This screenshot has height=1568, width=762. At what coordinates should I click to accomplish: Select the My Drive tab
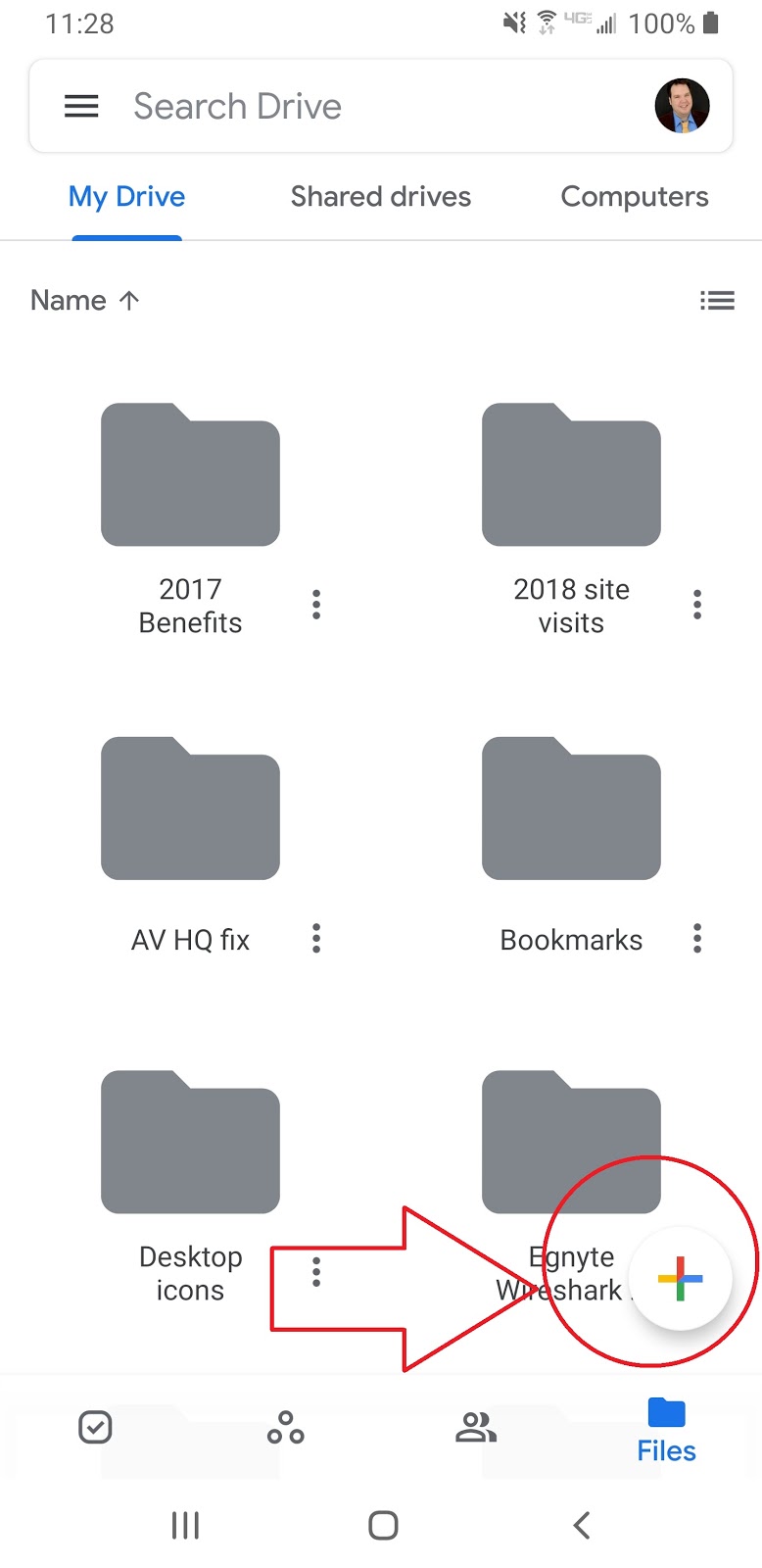[126, 197]
